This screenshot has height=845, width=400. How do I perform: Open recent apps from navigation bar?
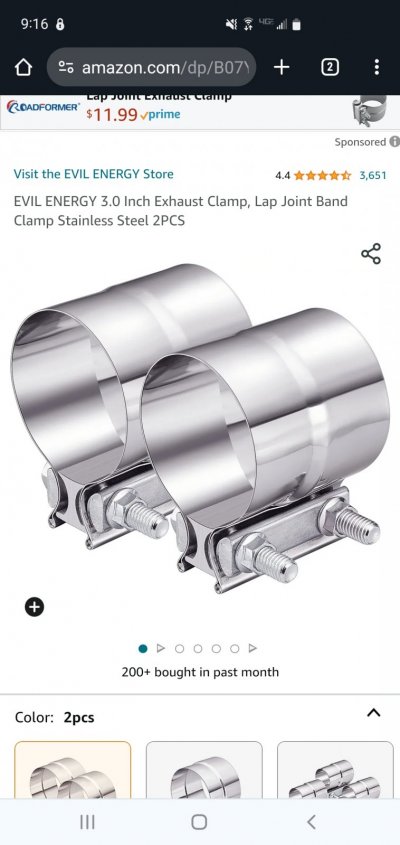[x=87, y=822]
